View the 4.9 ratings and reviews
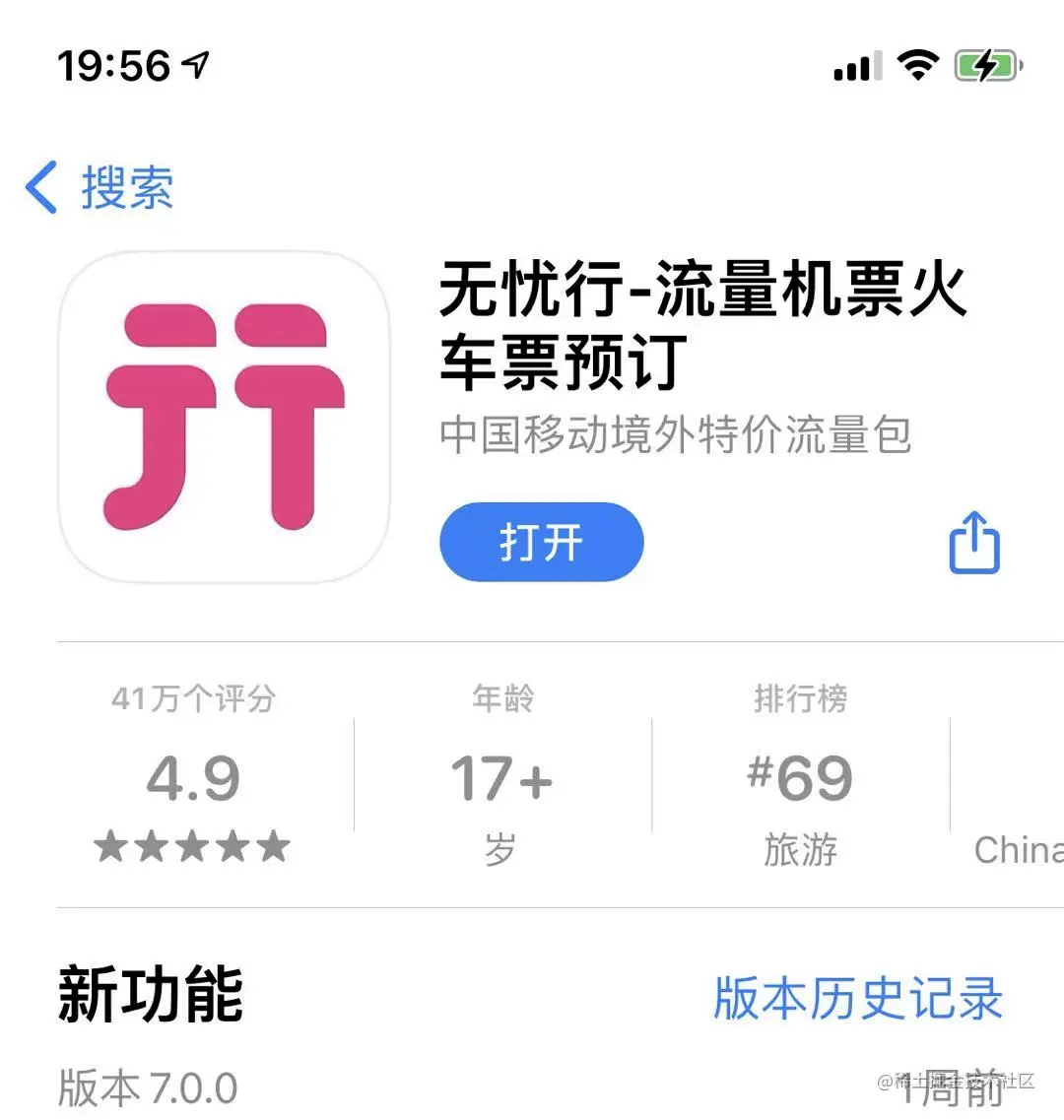This screenshot has width=1064, height=1120. click(193, 778)
